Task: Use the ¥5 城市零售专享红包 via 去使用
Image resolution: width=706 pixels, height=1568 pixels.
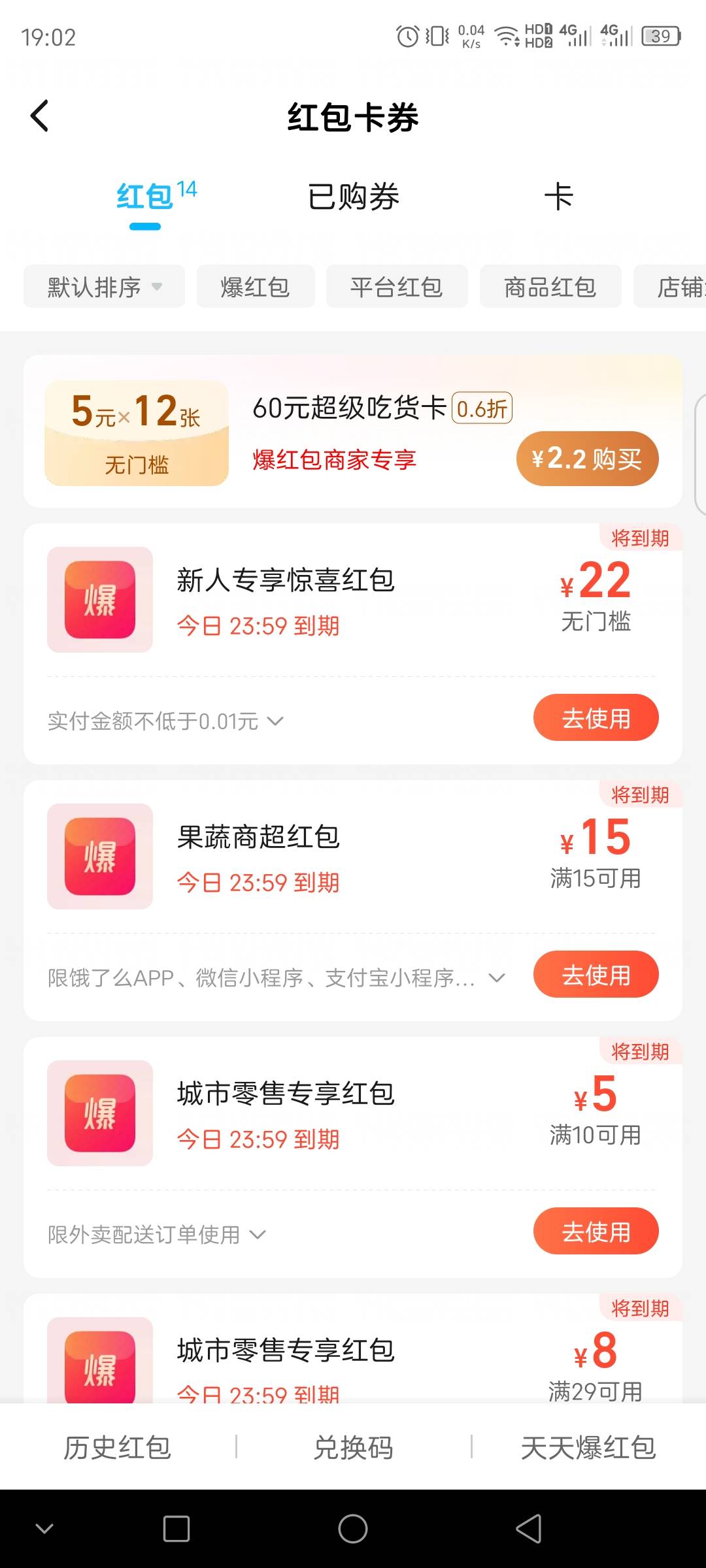Action: (596, 1231)
